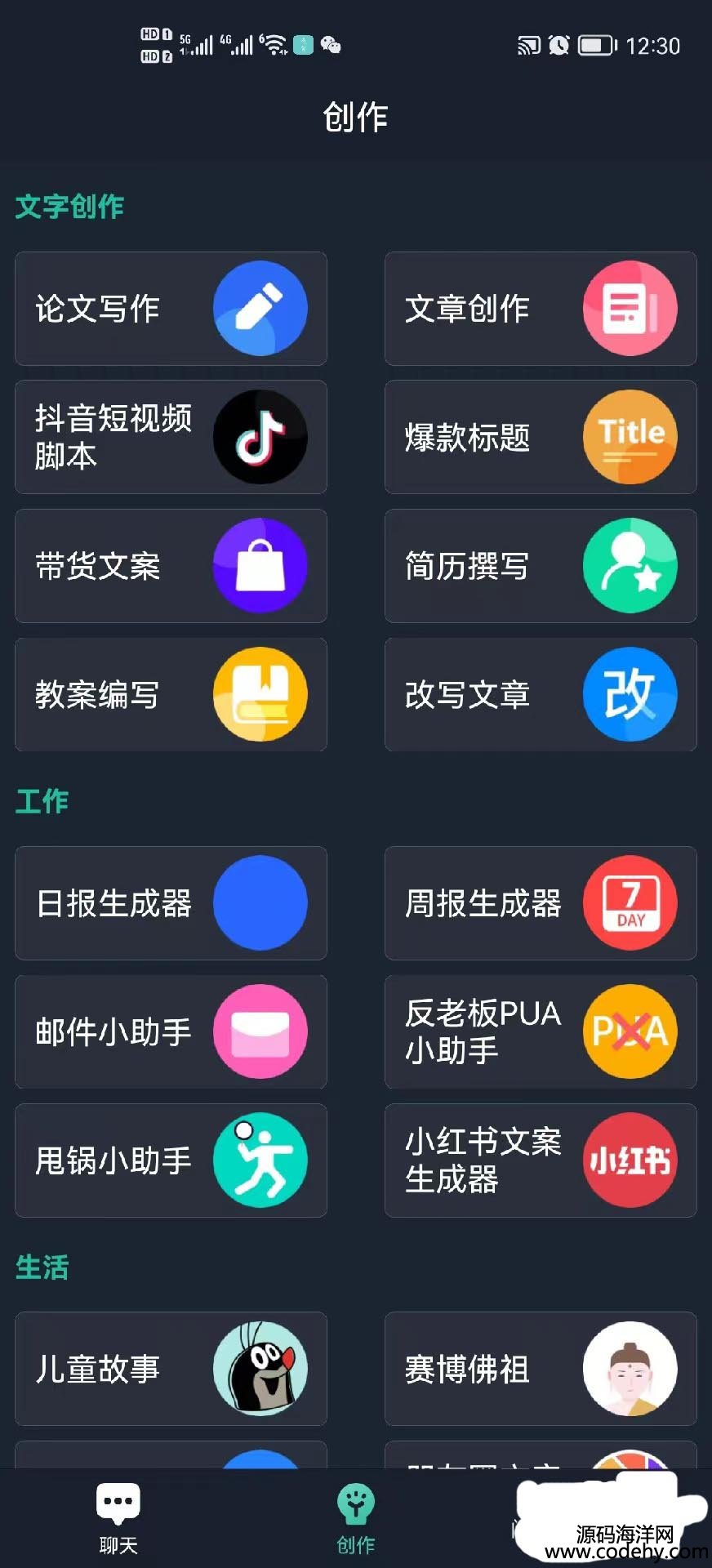Launch 日报生成器
Image resolution: width=712 pixels, height=1568 pixels.
[x=171, y=903]
